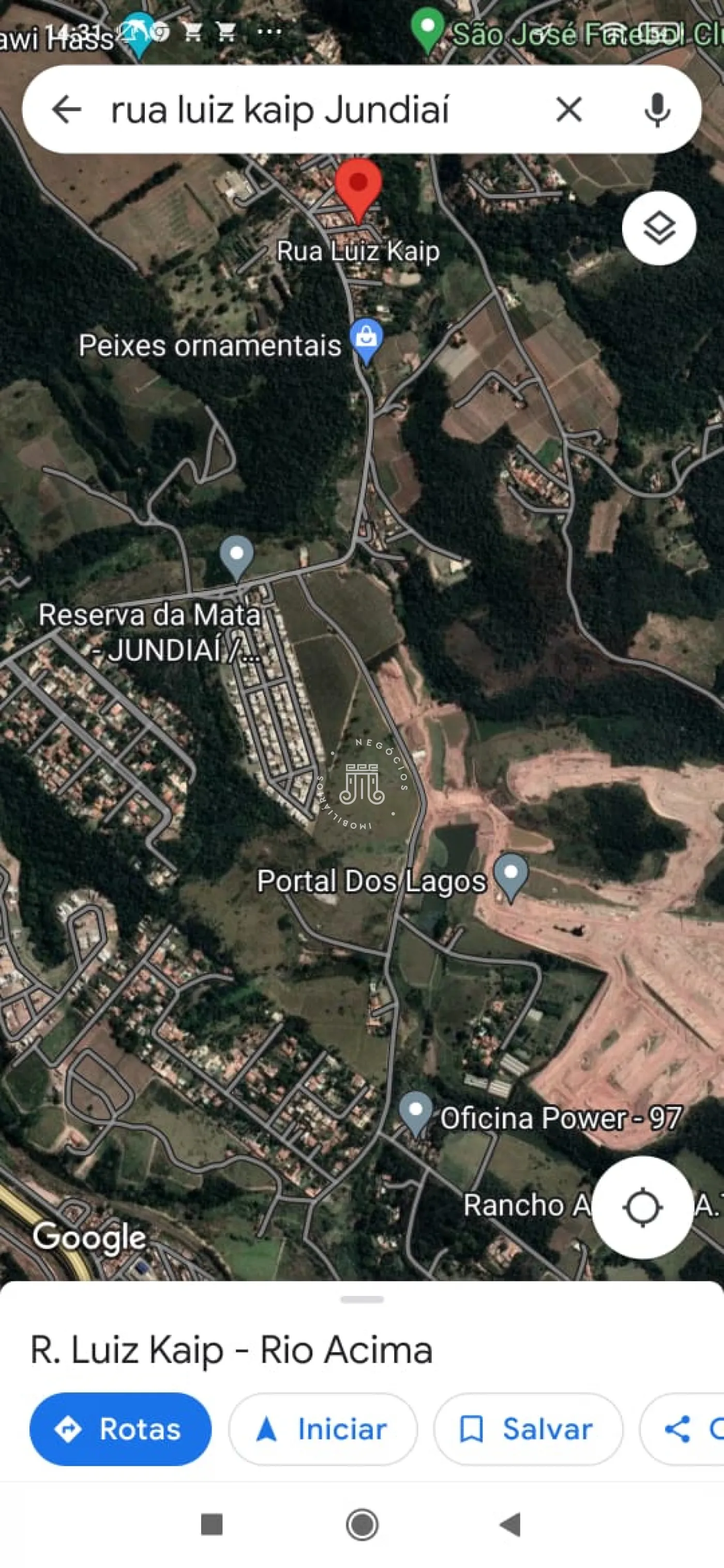Open recent apps with the square button
Viewport: 724px width, 1568px height.
(212, 1525)
